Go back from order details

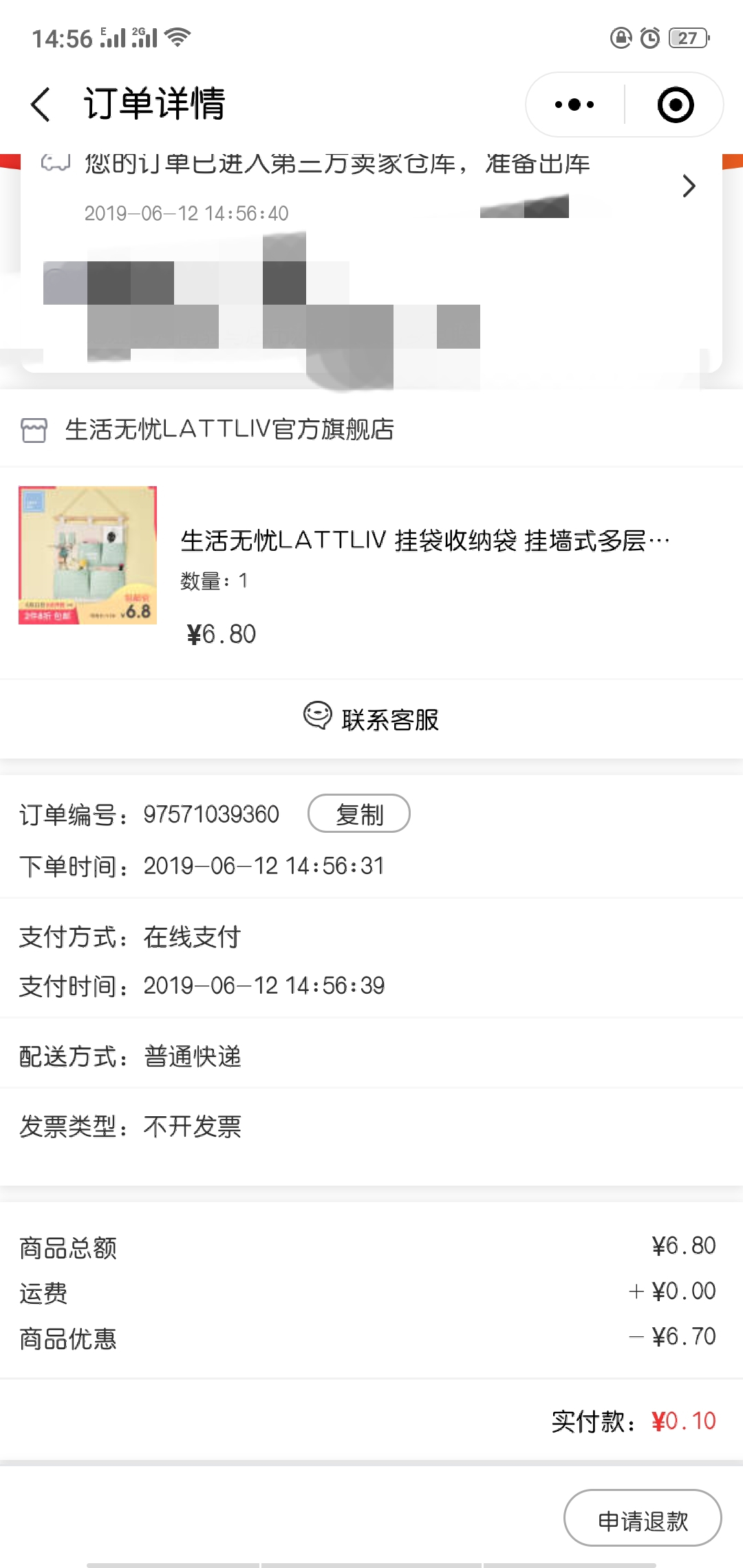point(41,105)
